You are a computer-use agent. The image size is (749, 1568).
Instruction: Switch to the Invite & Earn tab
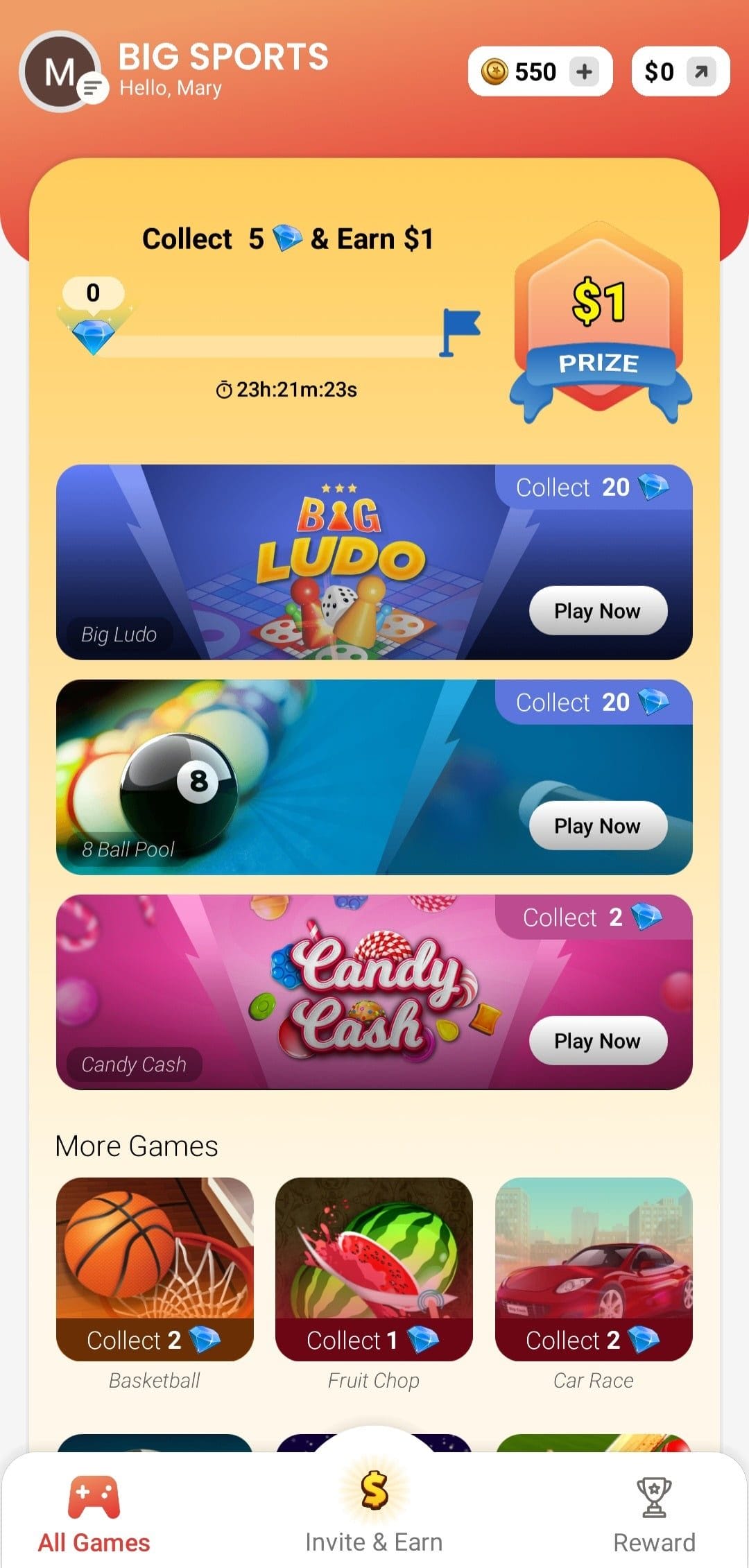374,1512
